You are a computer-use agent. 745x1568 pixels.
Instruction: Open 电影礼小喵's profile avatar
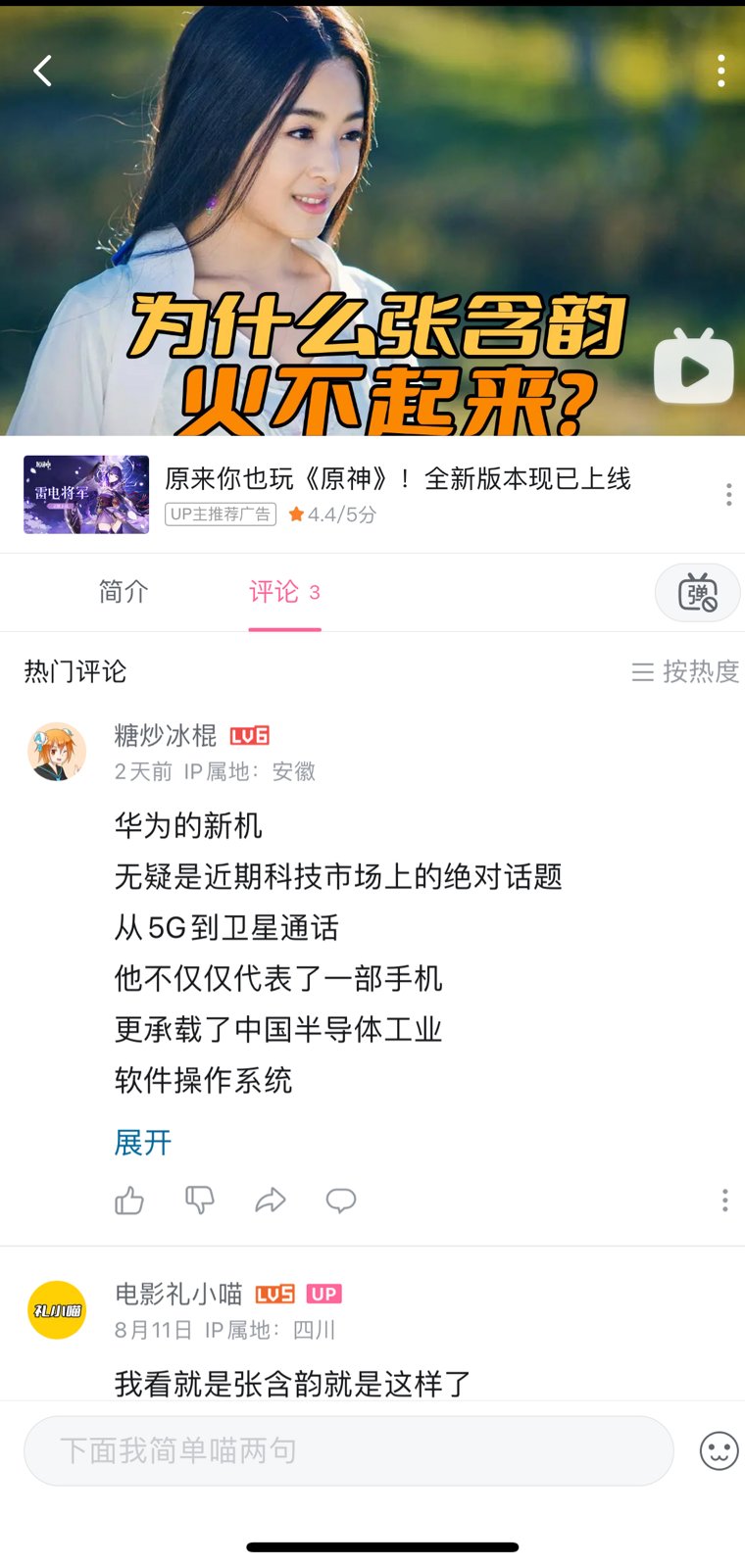tap(57, 1310)
